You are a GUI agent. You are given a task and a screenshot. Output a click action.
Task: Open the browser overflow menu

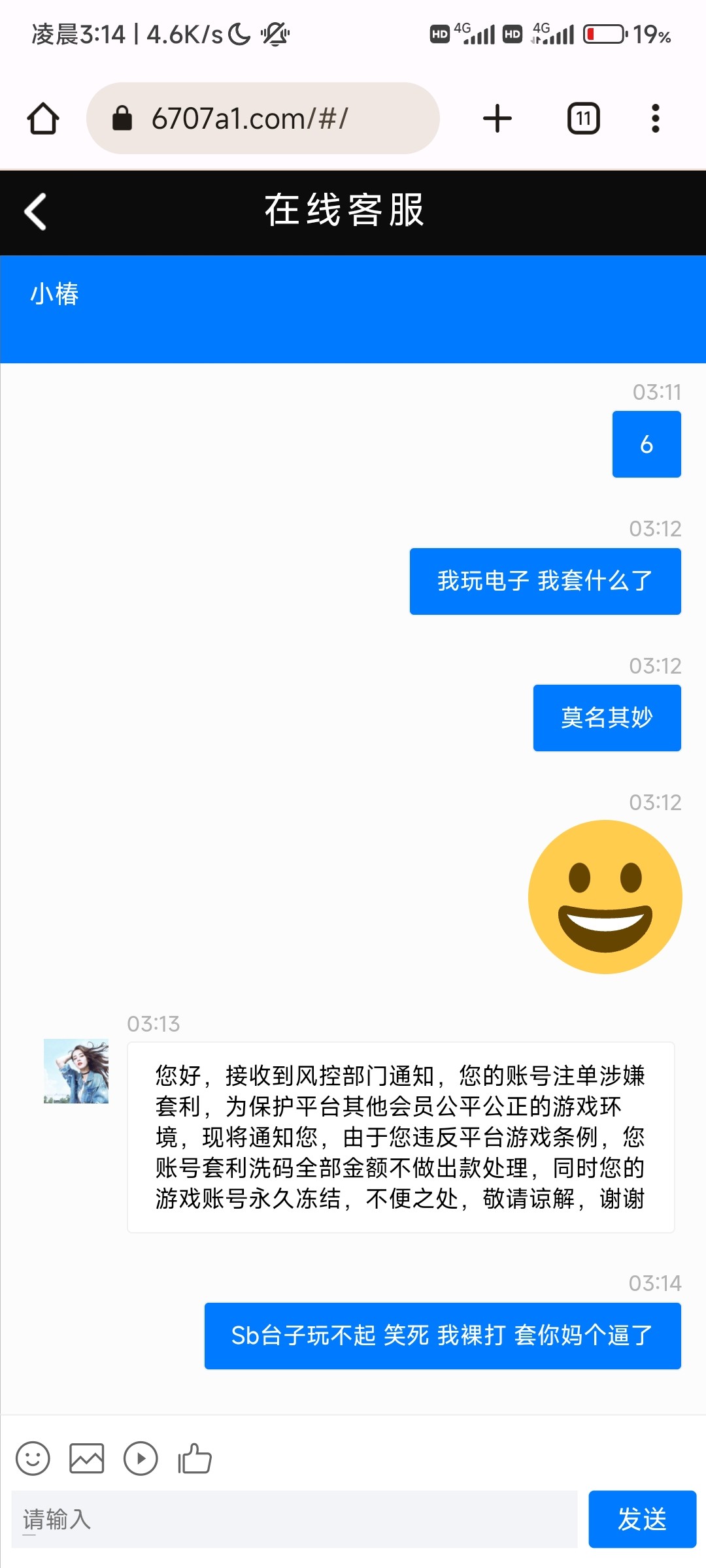[655, 119]
